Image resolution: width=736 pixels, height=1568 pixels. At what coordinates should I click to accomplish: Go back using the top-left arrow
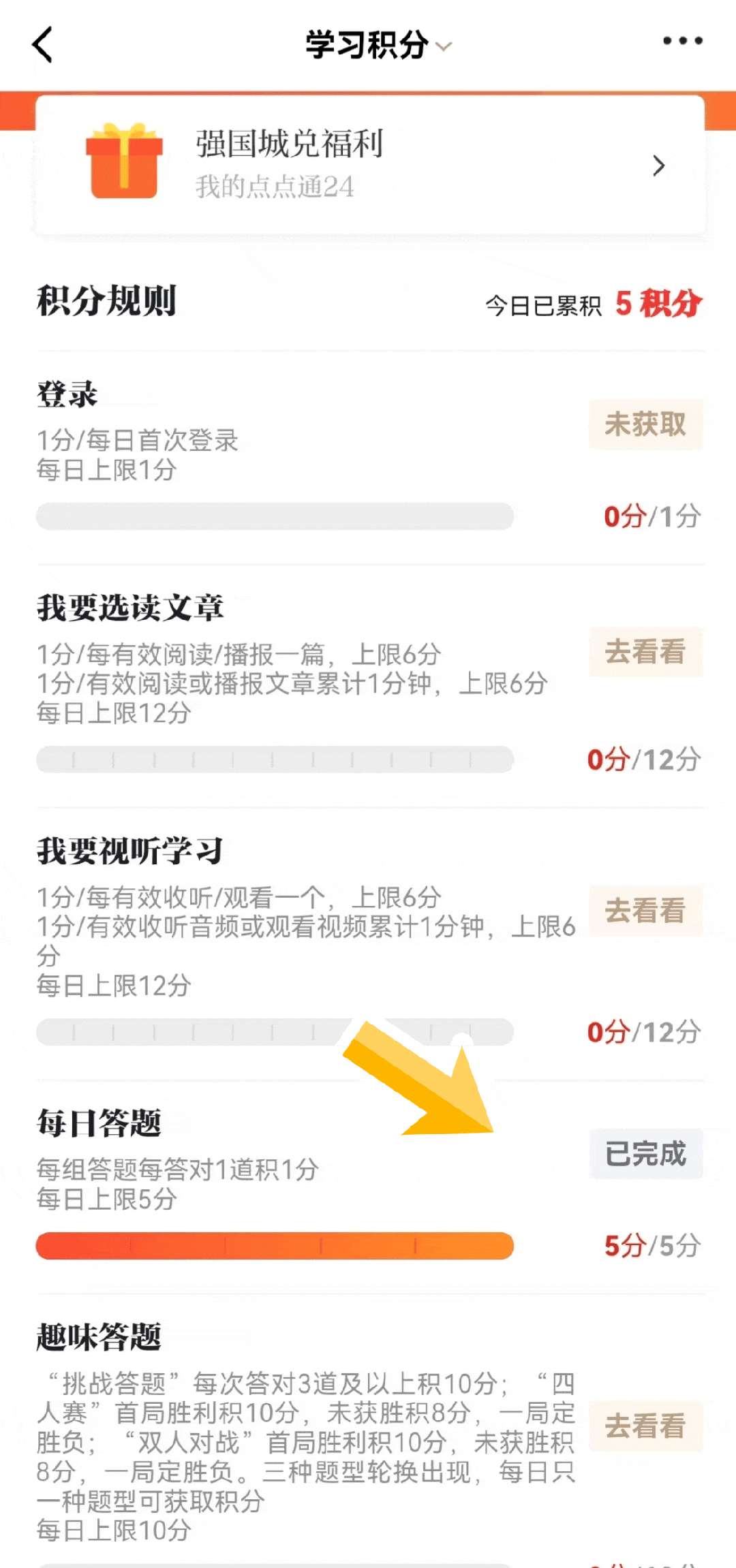click(x=43, y=45)
